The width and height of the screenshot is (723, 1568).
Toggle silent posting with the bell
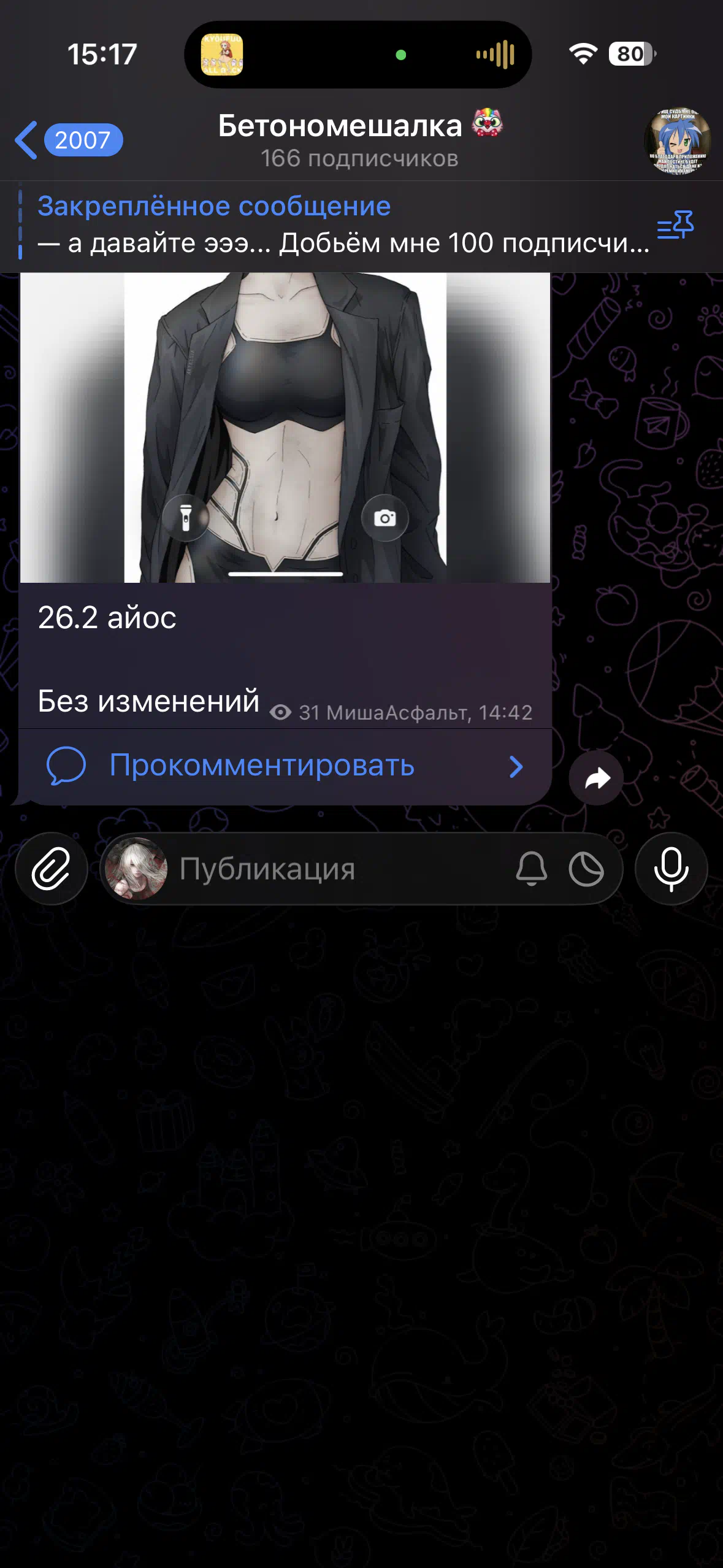pyautogui.click(x=531, y=869)
